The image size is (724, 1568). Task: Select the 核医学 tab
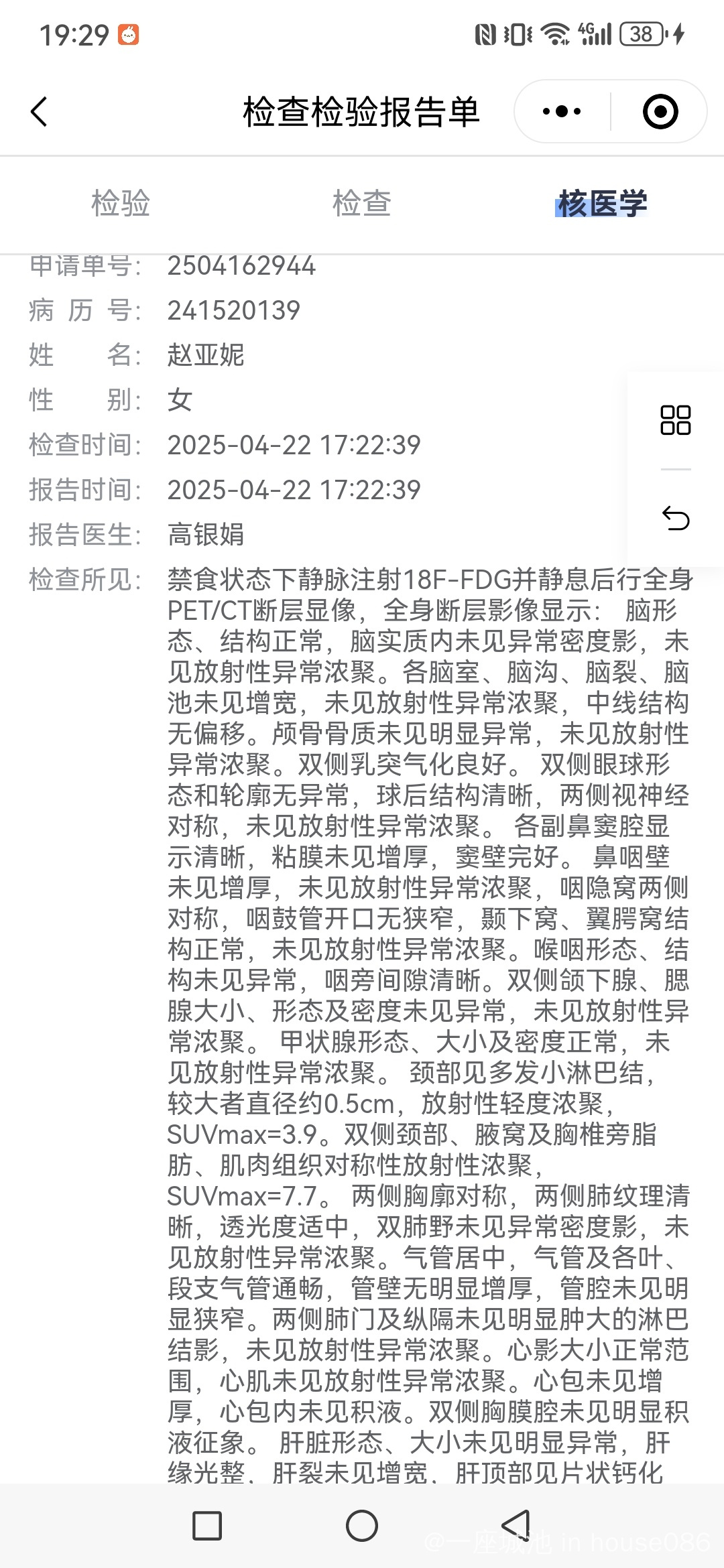click(602, 203)
